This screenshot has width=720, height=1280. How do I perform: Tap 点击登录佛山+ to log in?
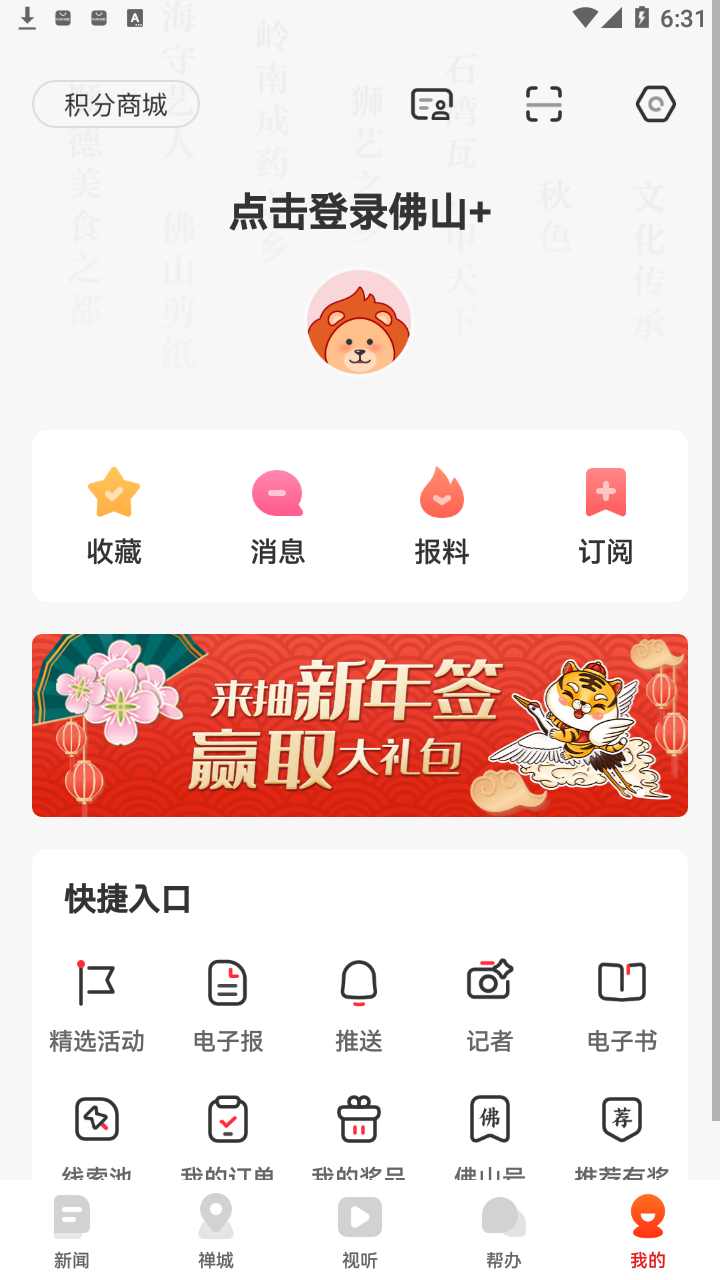359,213
